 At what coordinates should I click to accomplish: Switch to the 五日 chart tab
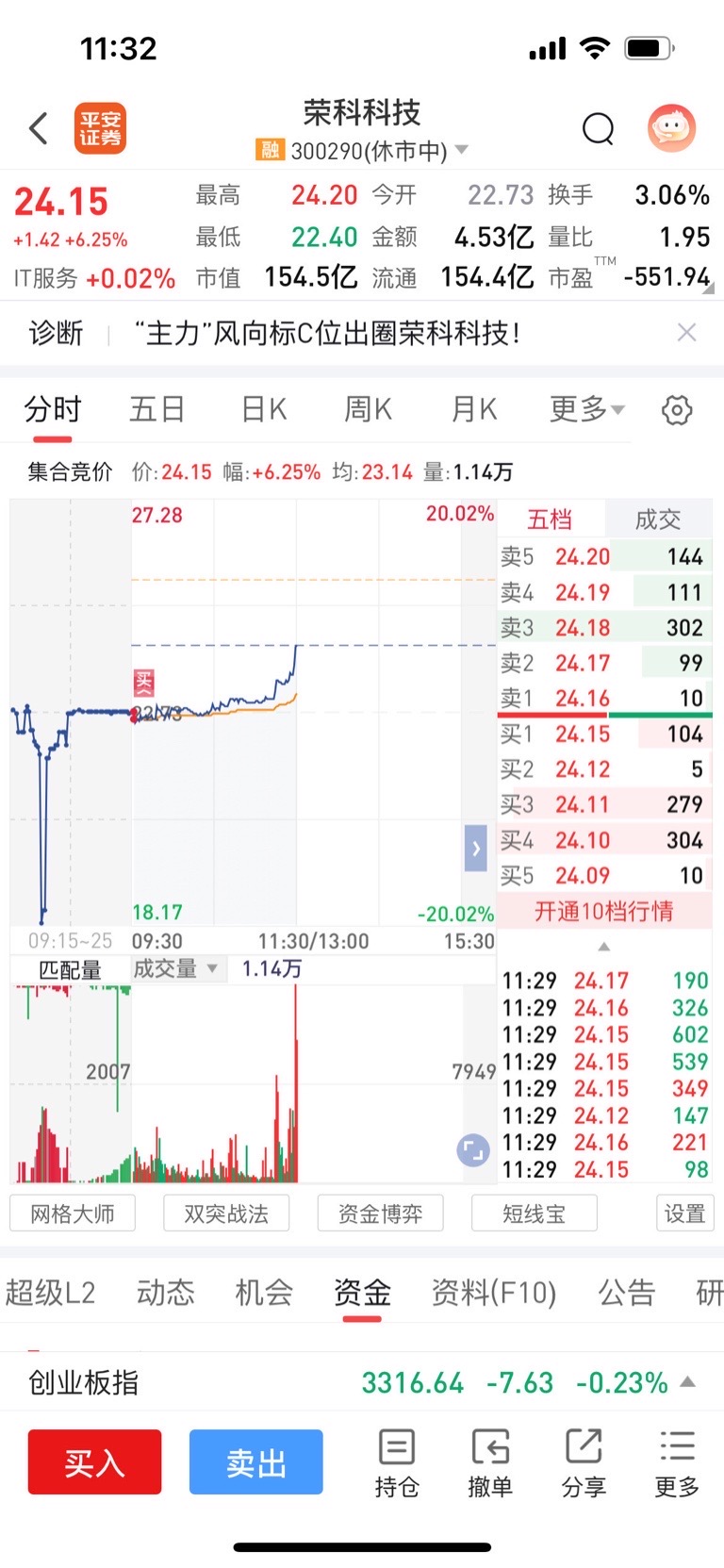click(x=156, y=409)
